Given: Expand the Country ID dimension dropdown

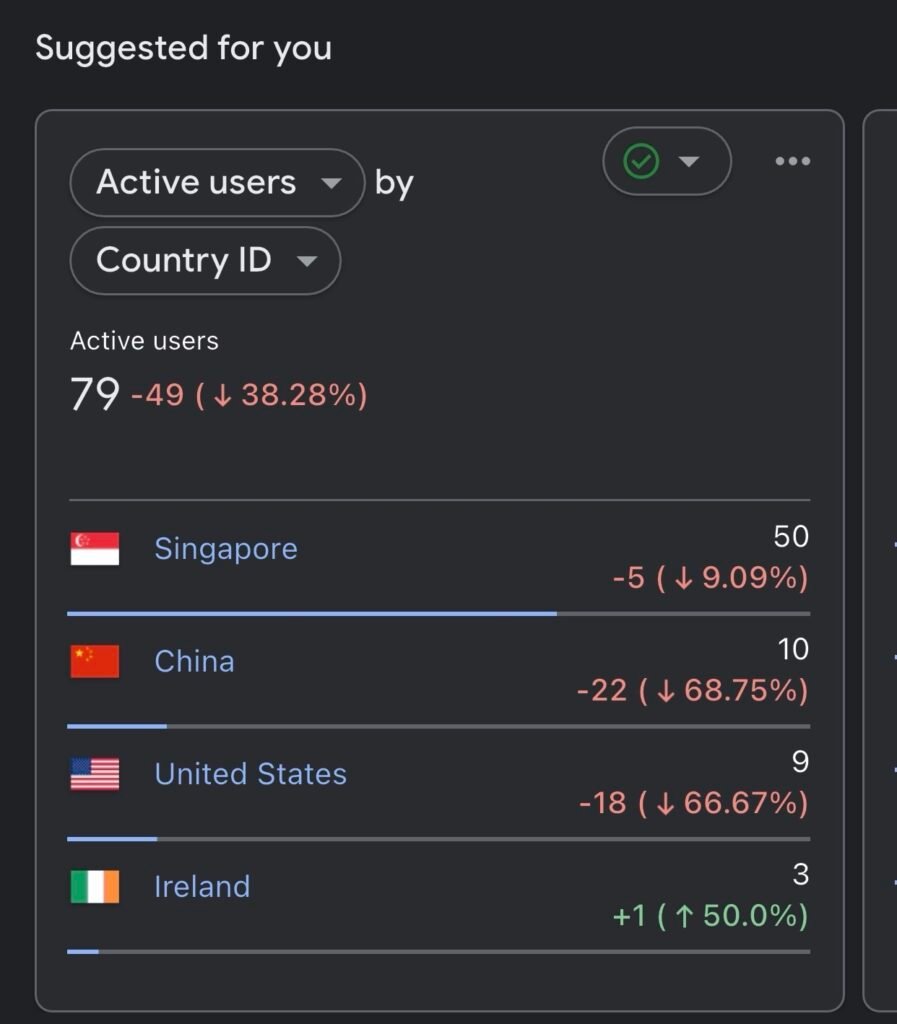Looking at the screenshot, I should click(205, 261).
